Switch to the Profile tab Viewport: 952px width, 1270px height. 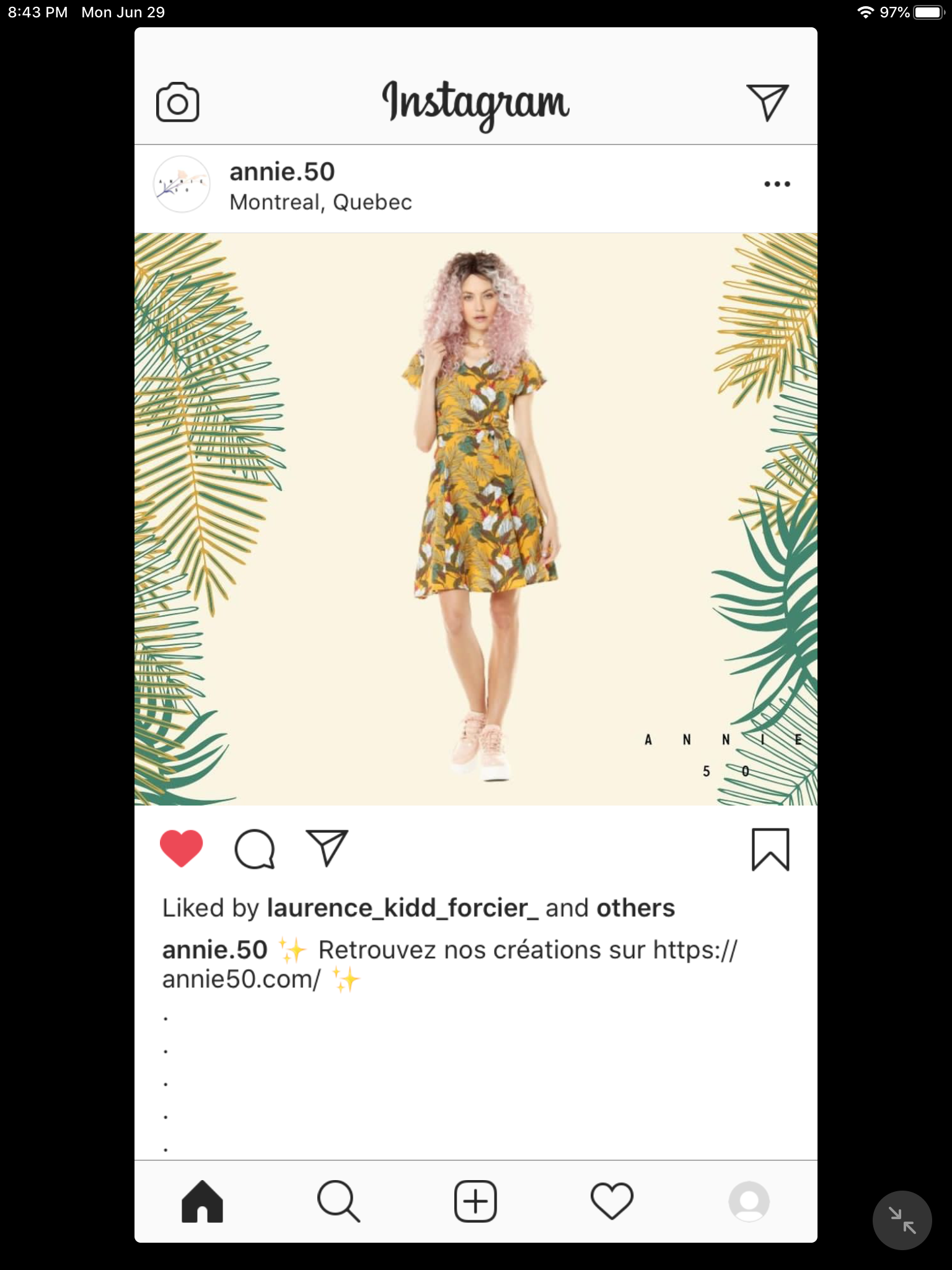[x=749, y=1201]
